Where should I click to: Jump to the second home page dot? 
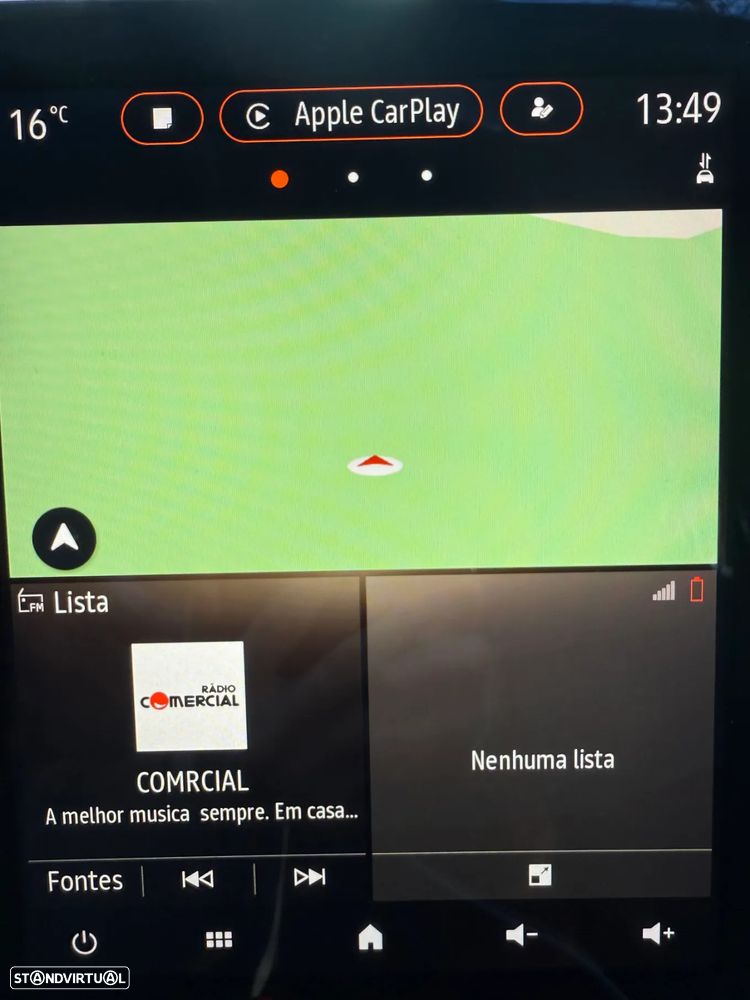(x=353, y=177)
